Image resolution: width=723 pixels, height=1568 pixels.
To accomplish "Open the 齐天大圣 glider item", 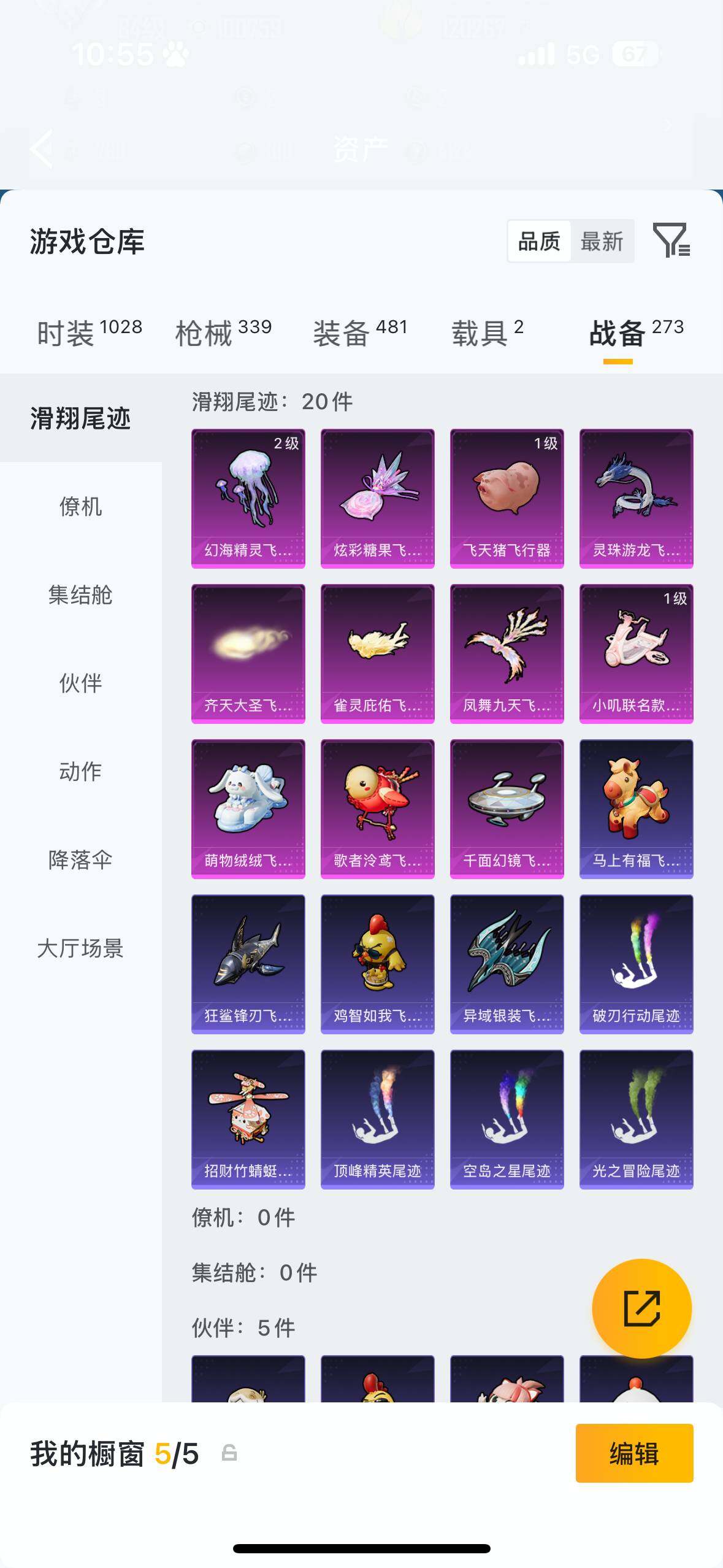I will (x=248, y=653).
